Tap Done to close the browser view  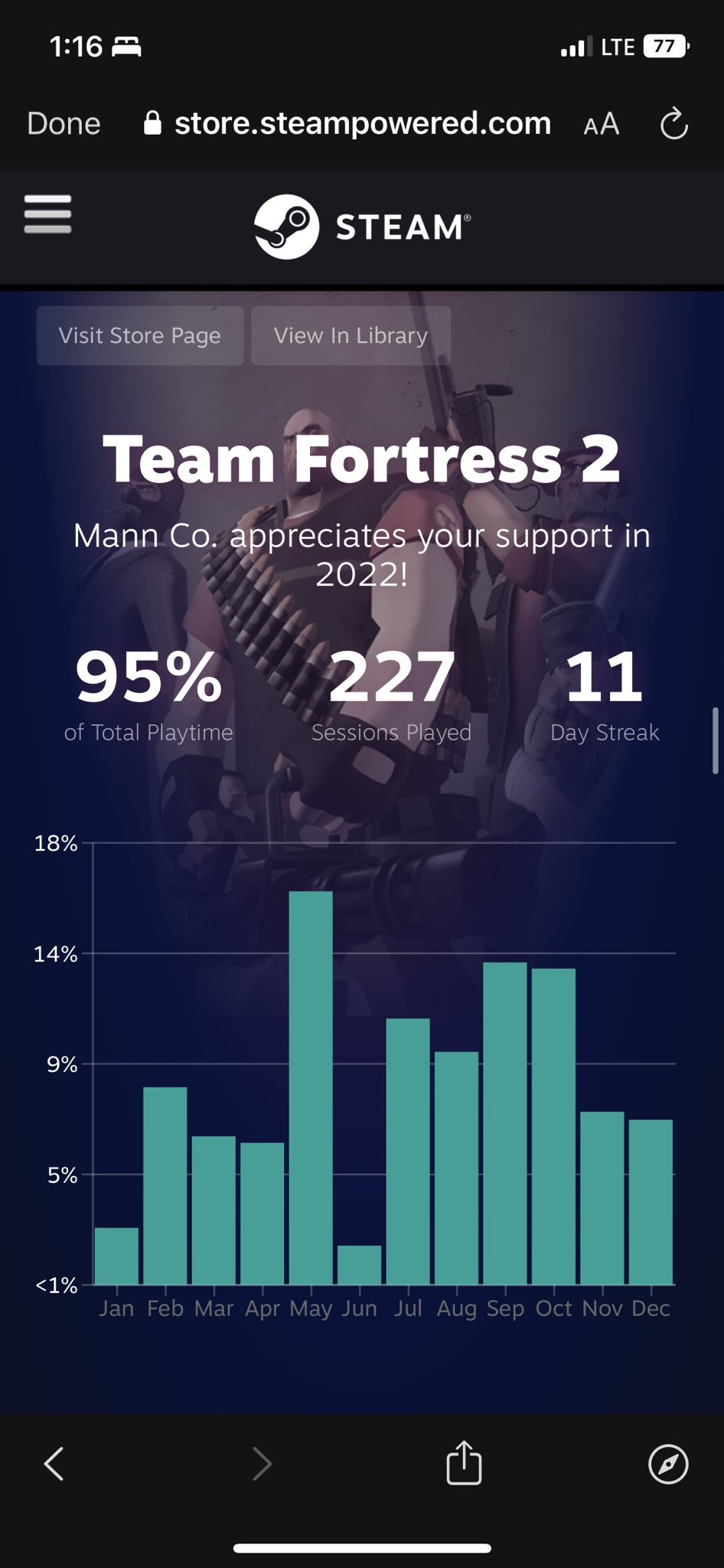64,123
